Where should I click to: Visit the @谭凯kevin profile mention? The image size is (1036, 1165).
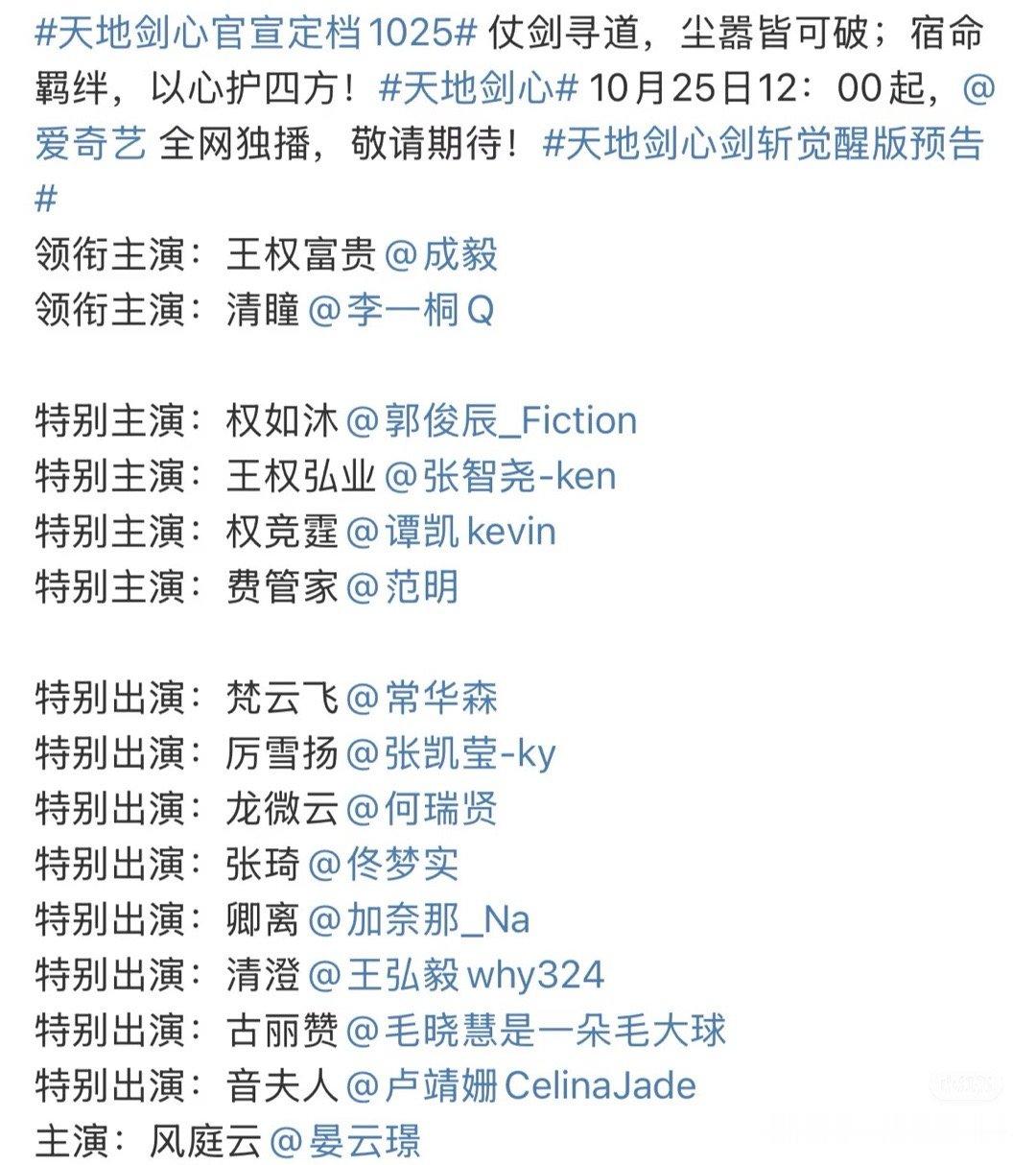(x=450, y=532)
